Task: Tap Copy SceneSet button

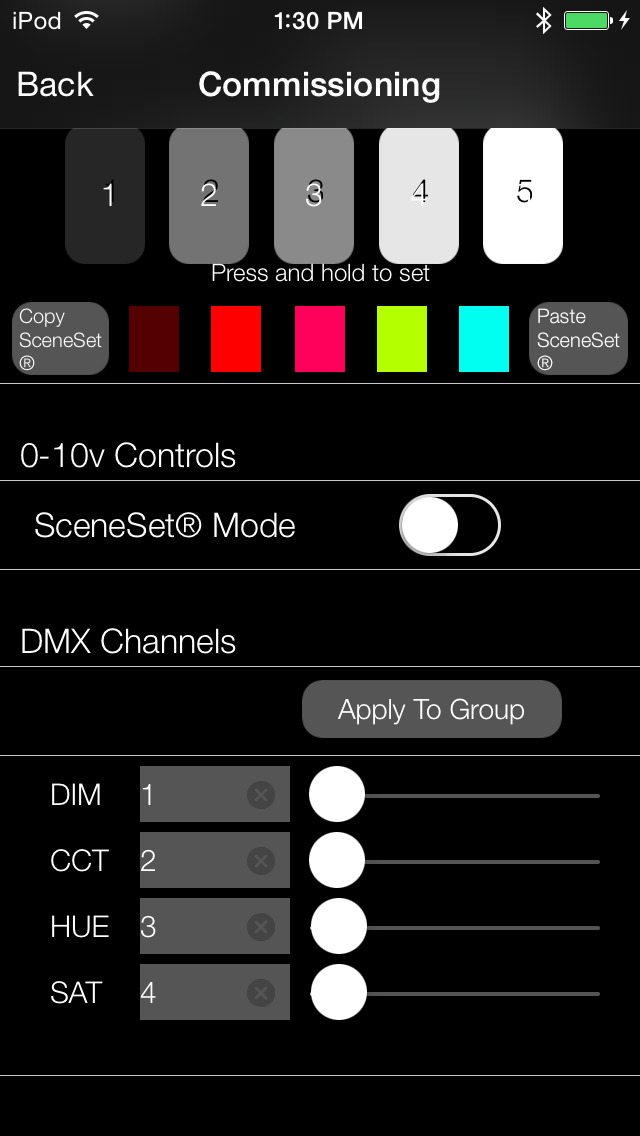Action: pyautogui.click(x=60, y=338)
